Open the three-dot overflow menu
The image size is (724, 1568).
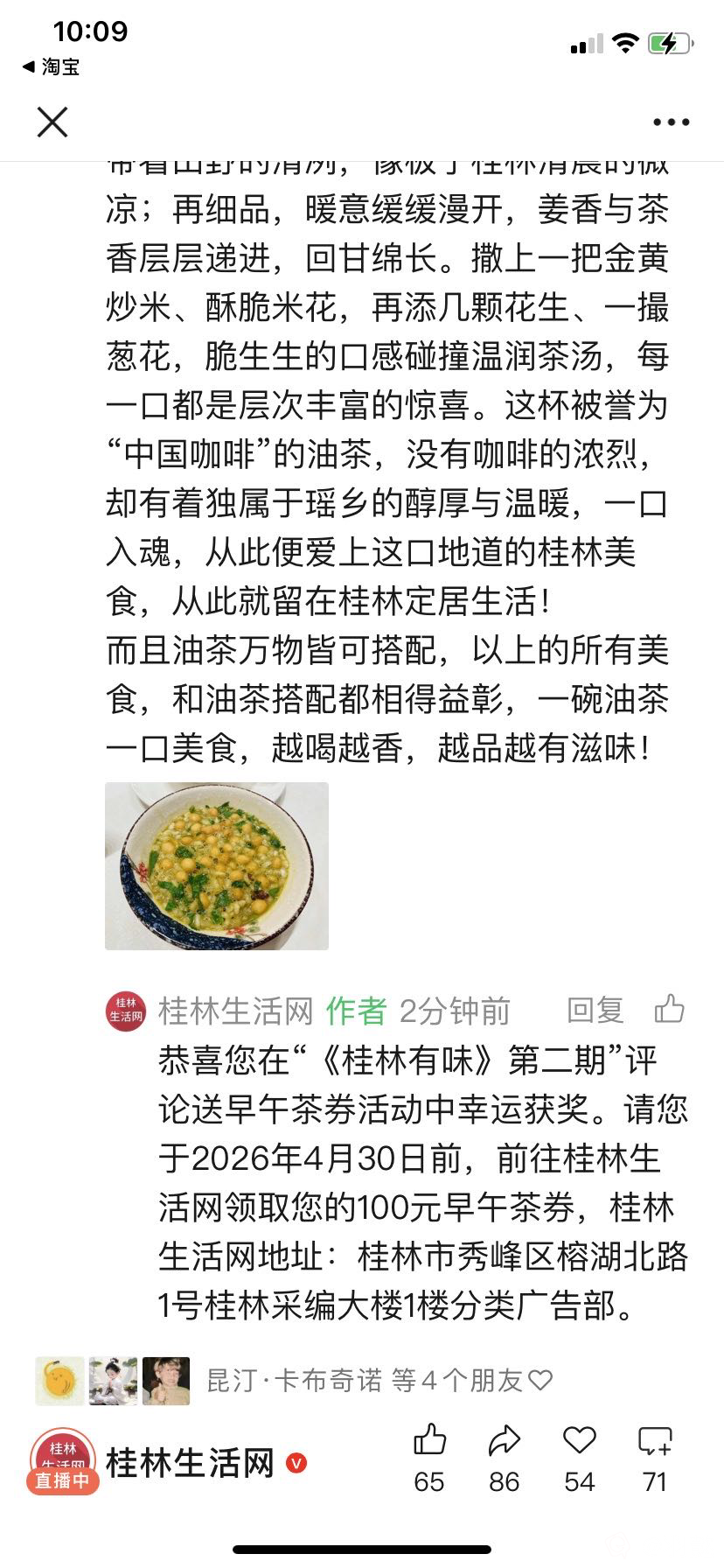click(x=672, y=122)
